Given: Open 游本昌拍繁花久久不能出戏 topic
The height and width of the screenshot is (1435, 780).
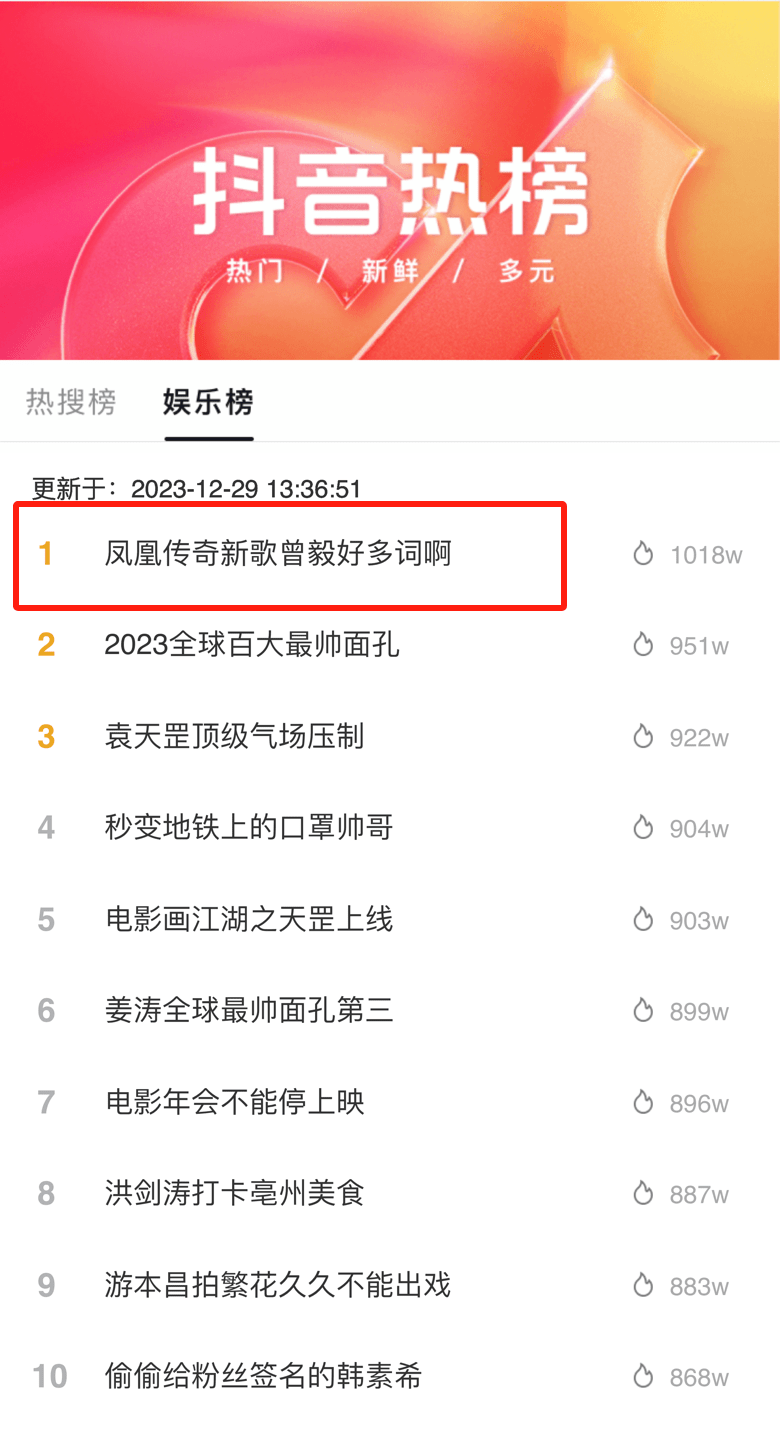Looking at the screenshot, I should [x=278, y=1285].
